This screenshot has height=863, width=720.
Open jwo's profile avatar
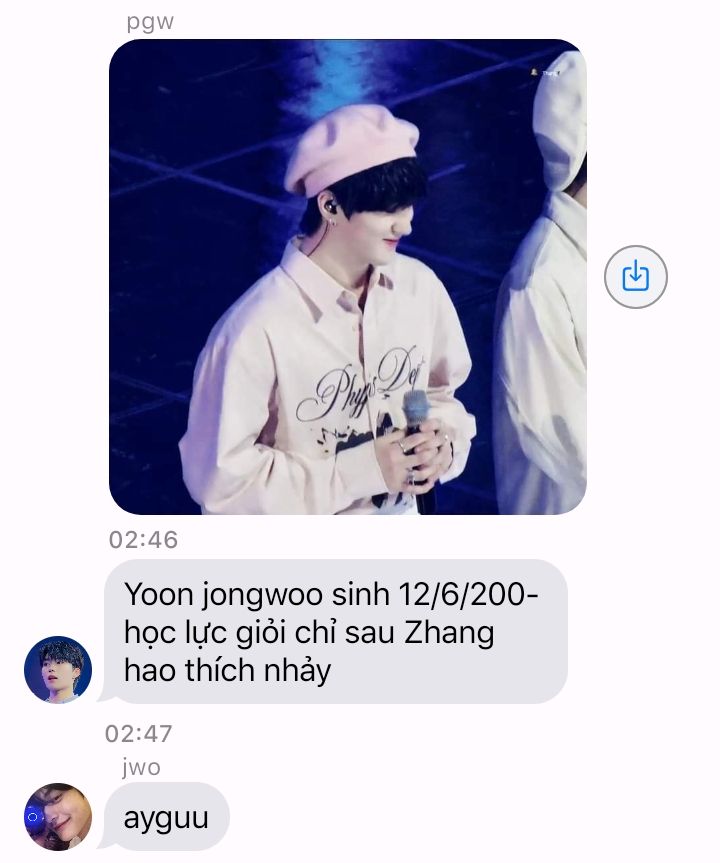click(58, 816)
